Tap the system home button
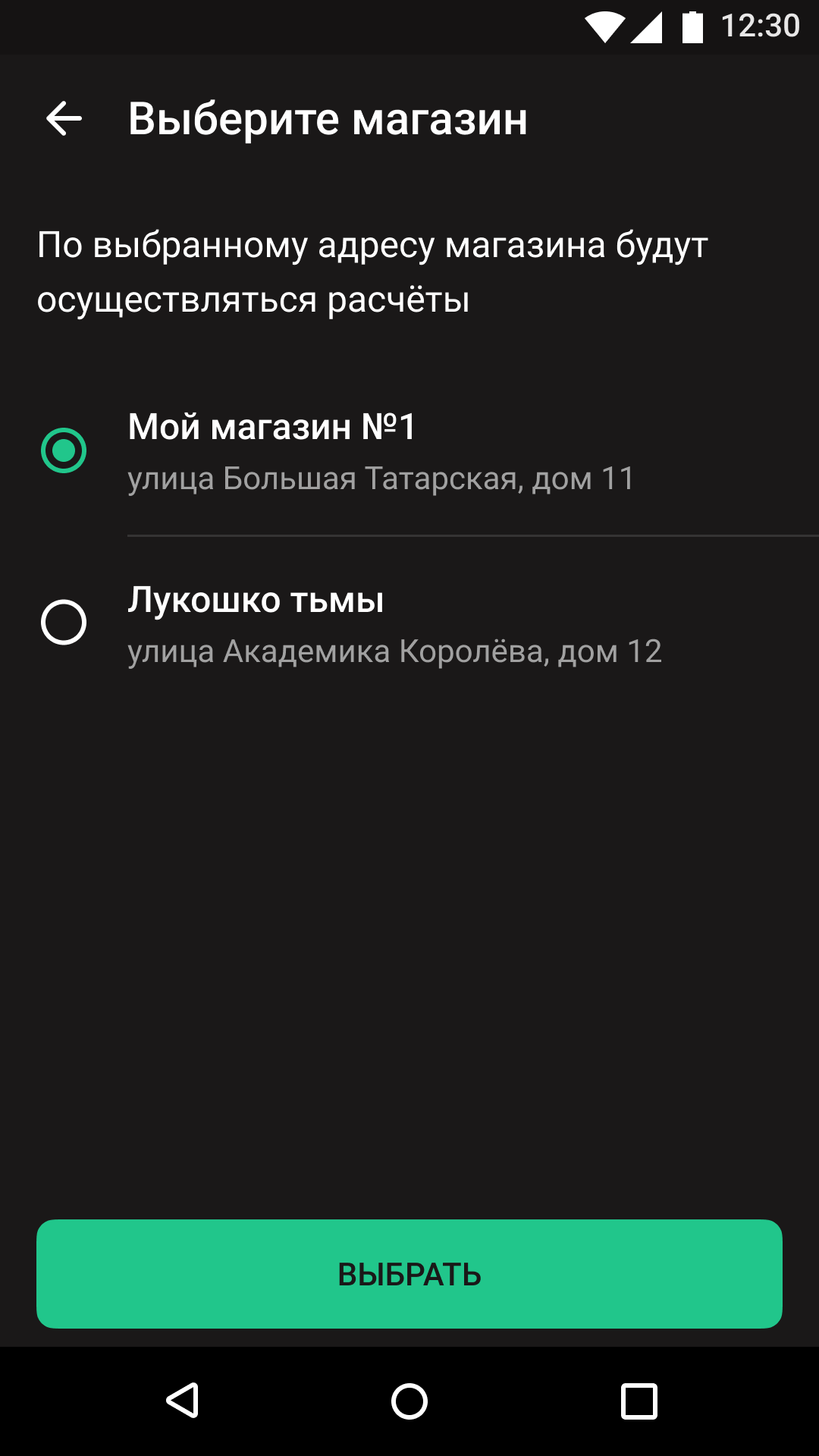Screen dimensions: 819x1456 pos(409,1401)
